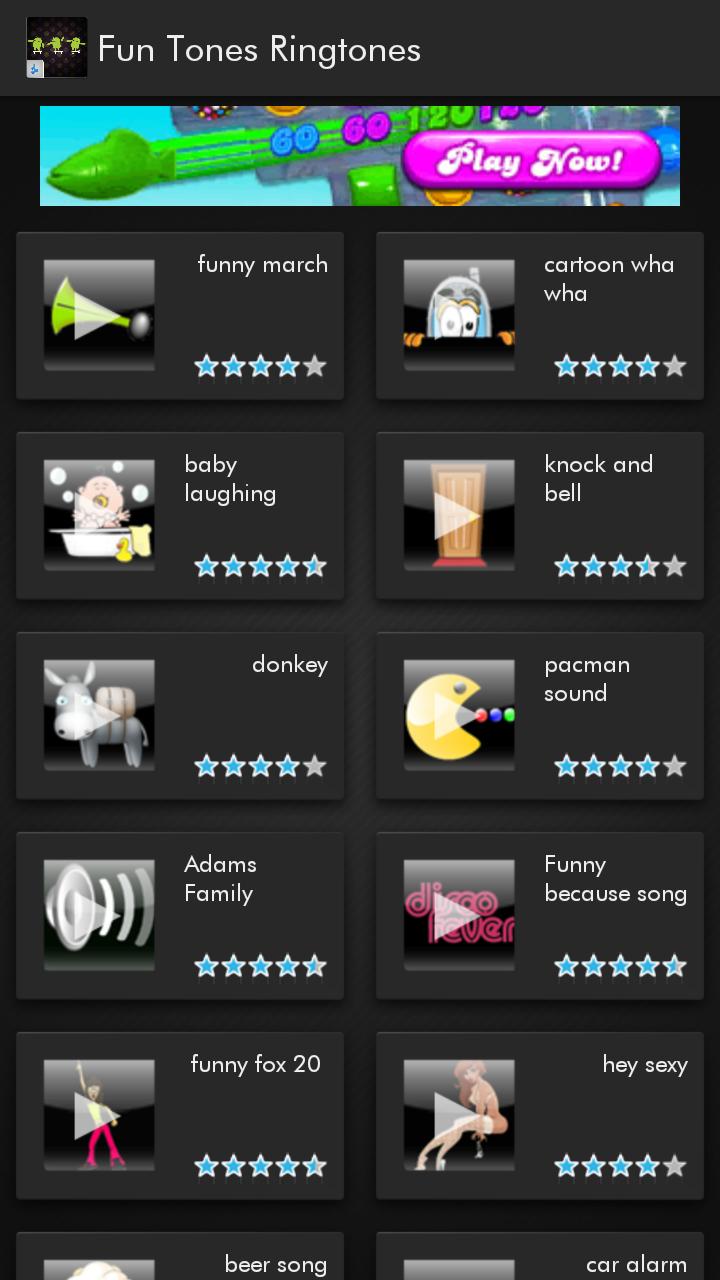
Task: Open the Funny because song card
Action: click(x=540, y=916)
